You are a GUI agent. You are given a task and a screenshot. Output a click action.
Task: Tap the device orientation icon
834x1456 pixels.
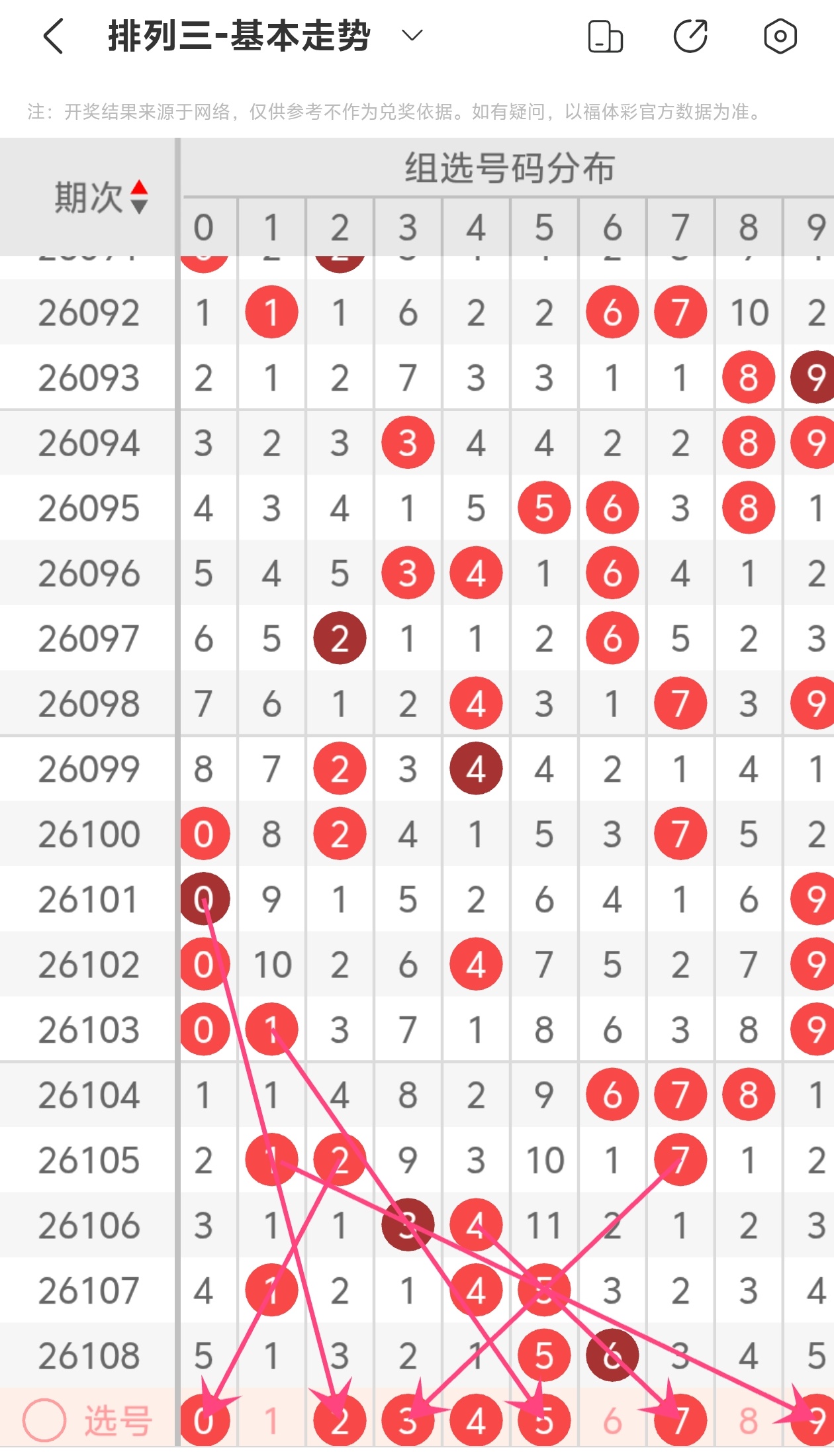coord(605,36)
